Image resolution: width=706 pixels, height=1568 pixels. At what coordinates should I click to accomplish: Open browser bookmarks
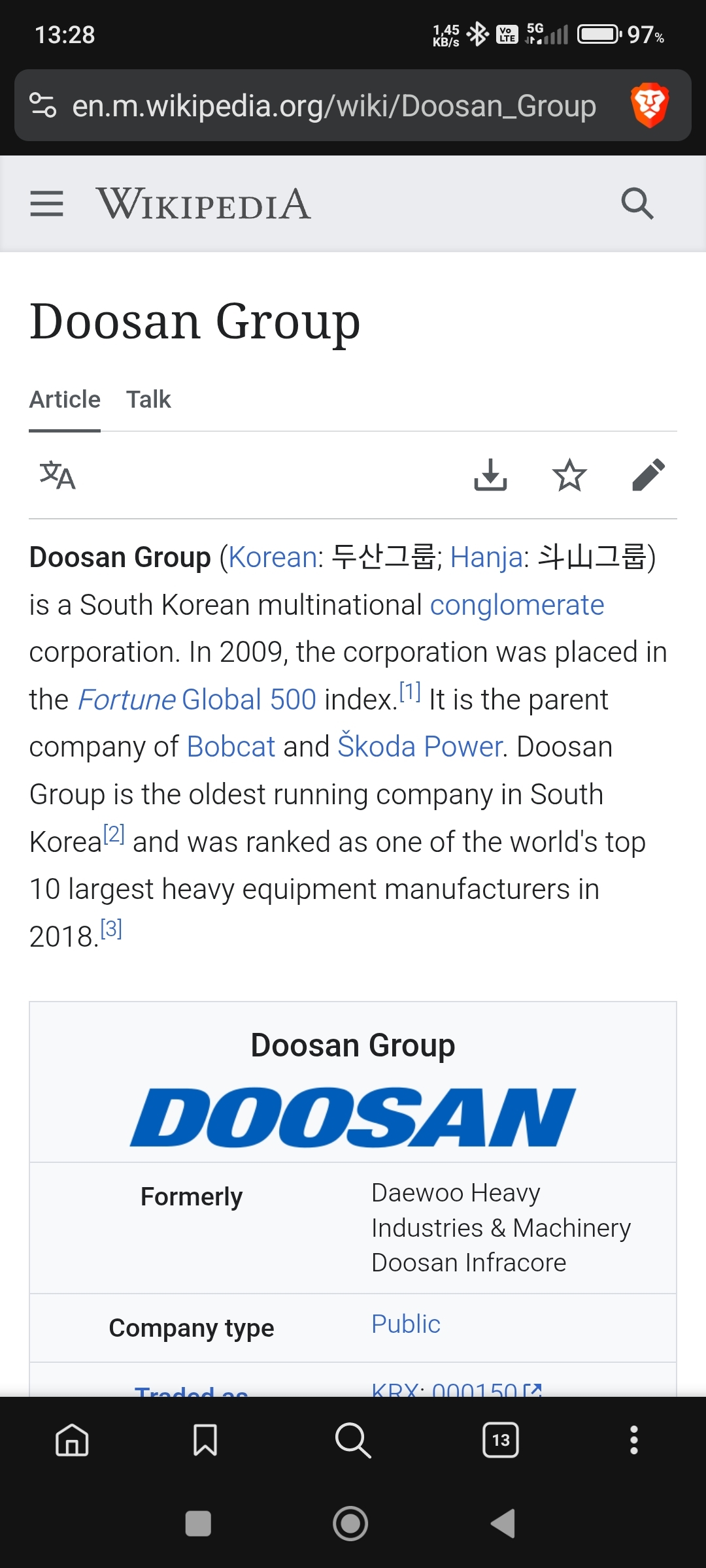point(205,1440)
